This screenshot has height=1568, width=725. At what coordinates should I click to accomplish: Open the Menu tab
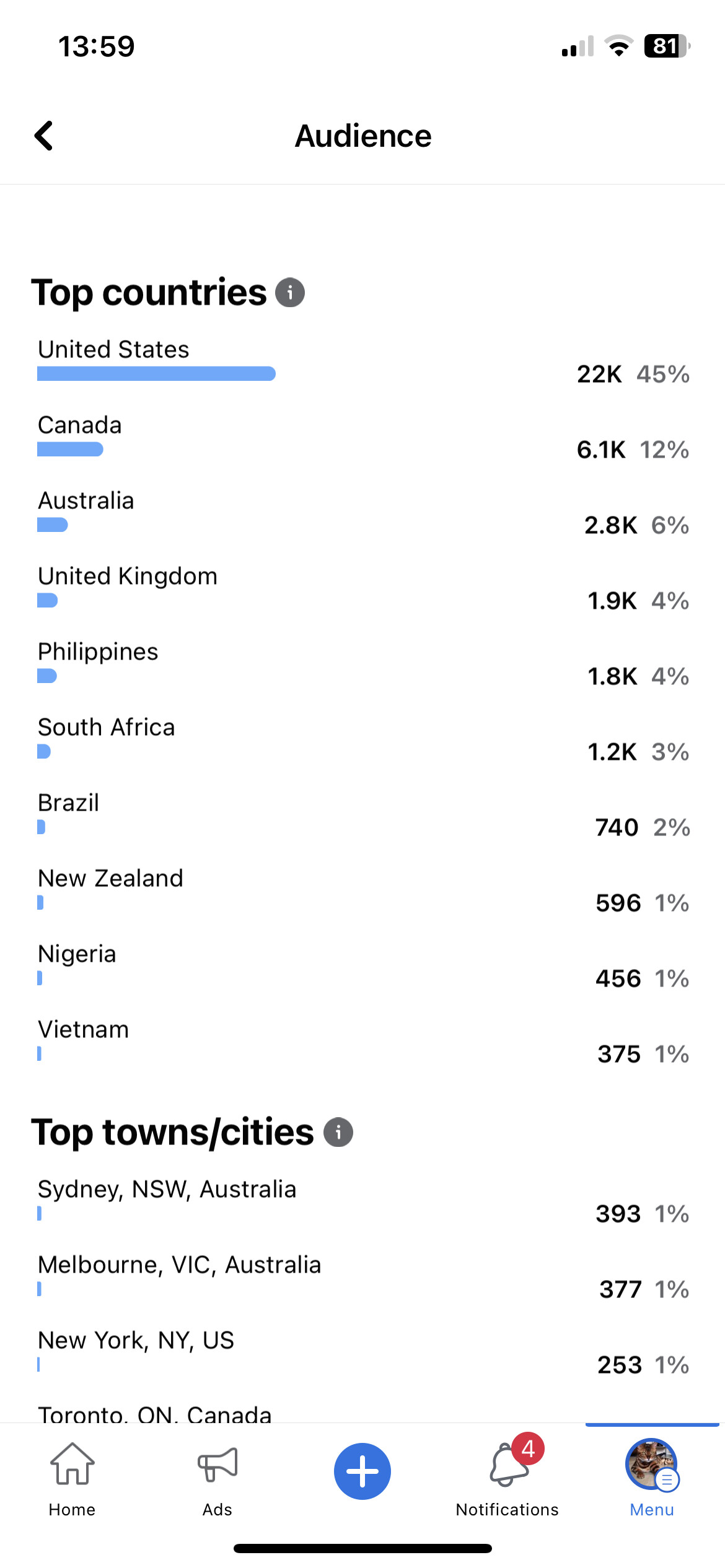pos(652,1479)
